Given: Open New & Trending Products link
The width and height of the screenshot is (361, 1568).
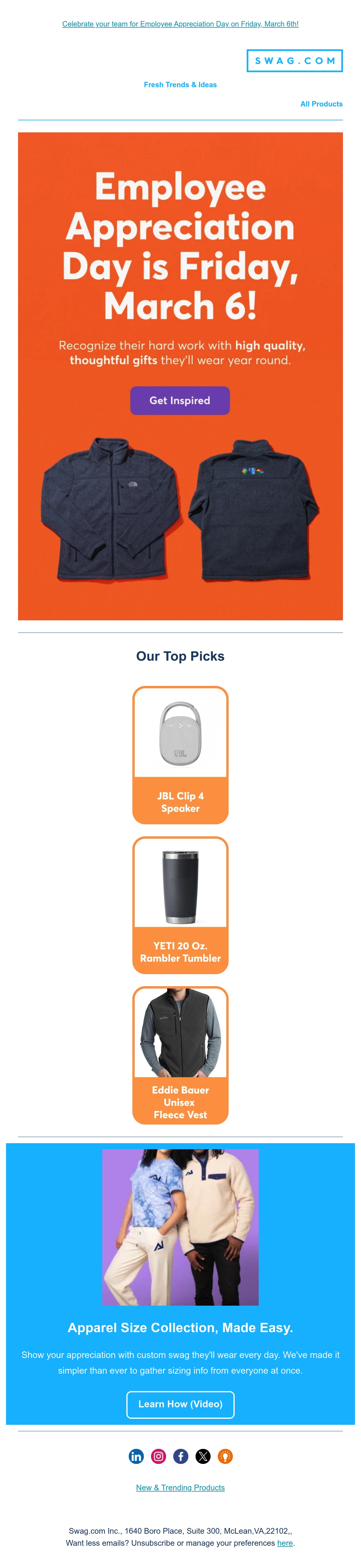Looking at the screenshot, I should [180, 1488].
